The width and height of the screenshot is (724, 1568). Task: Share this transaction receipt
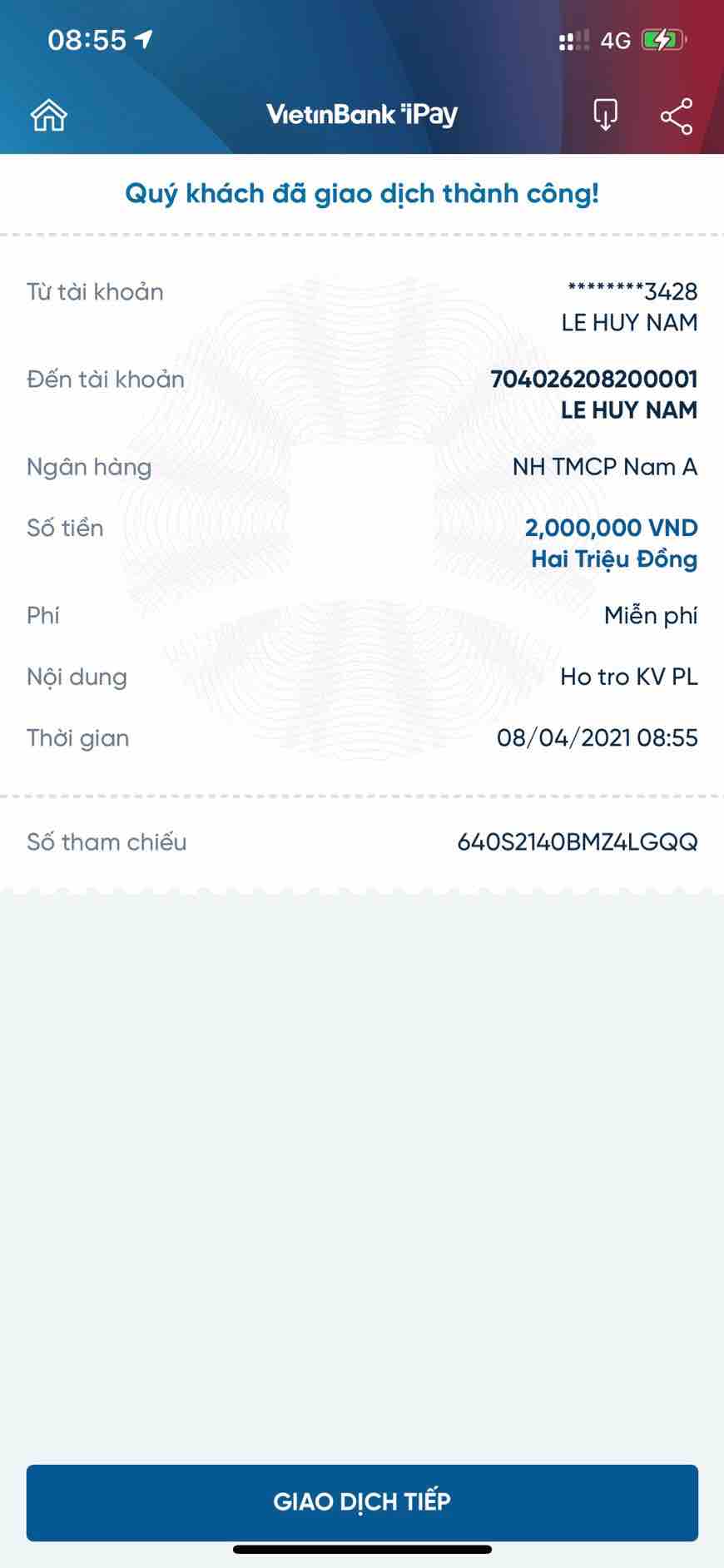[677, 116]
